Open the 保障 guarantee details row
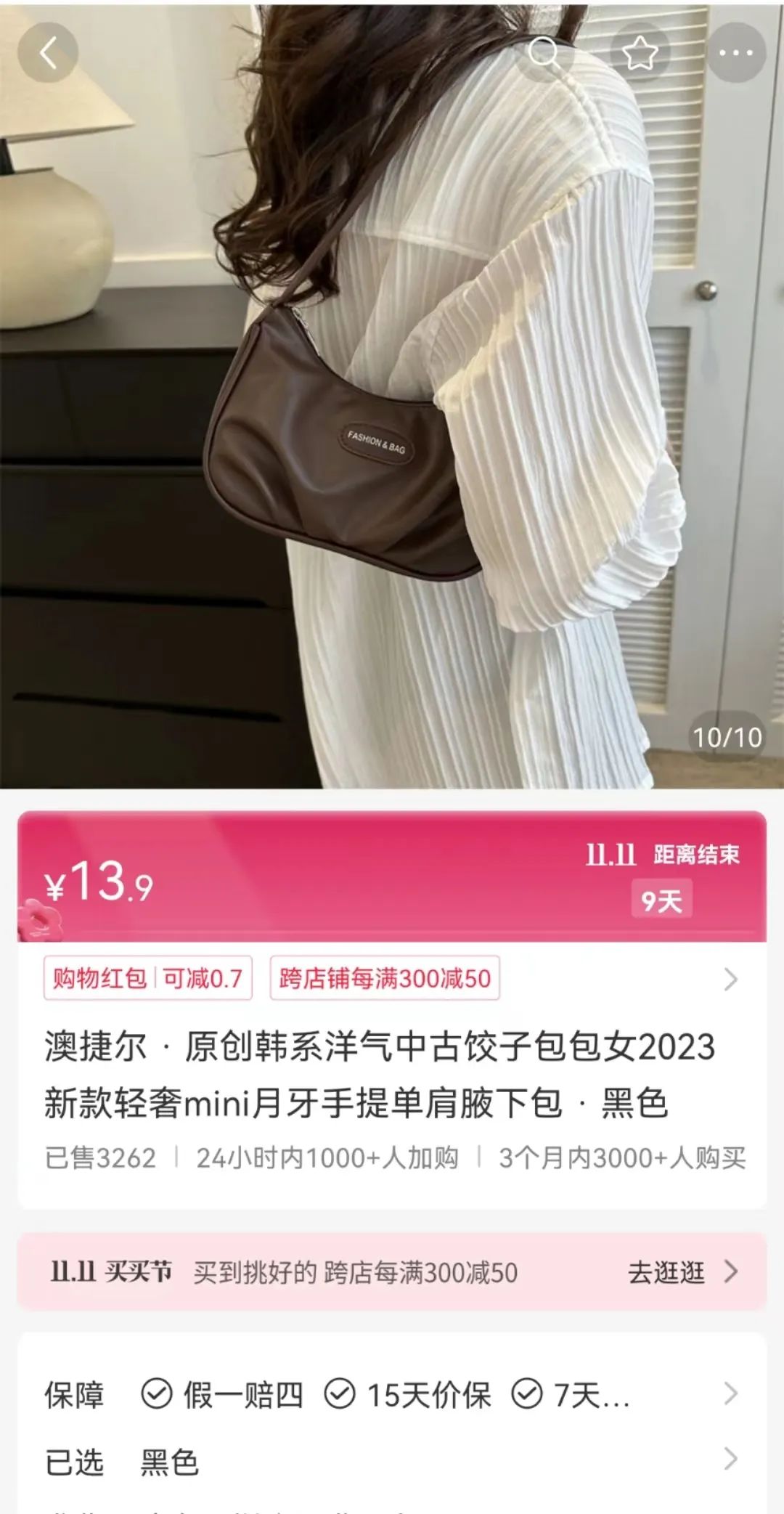Image resolution: width=784 pixels, height=1514 pixels. pyautogui.click(x=392, y=1394)
